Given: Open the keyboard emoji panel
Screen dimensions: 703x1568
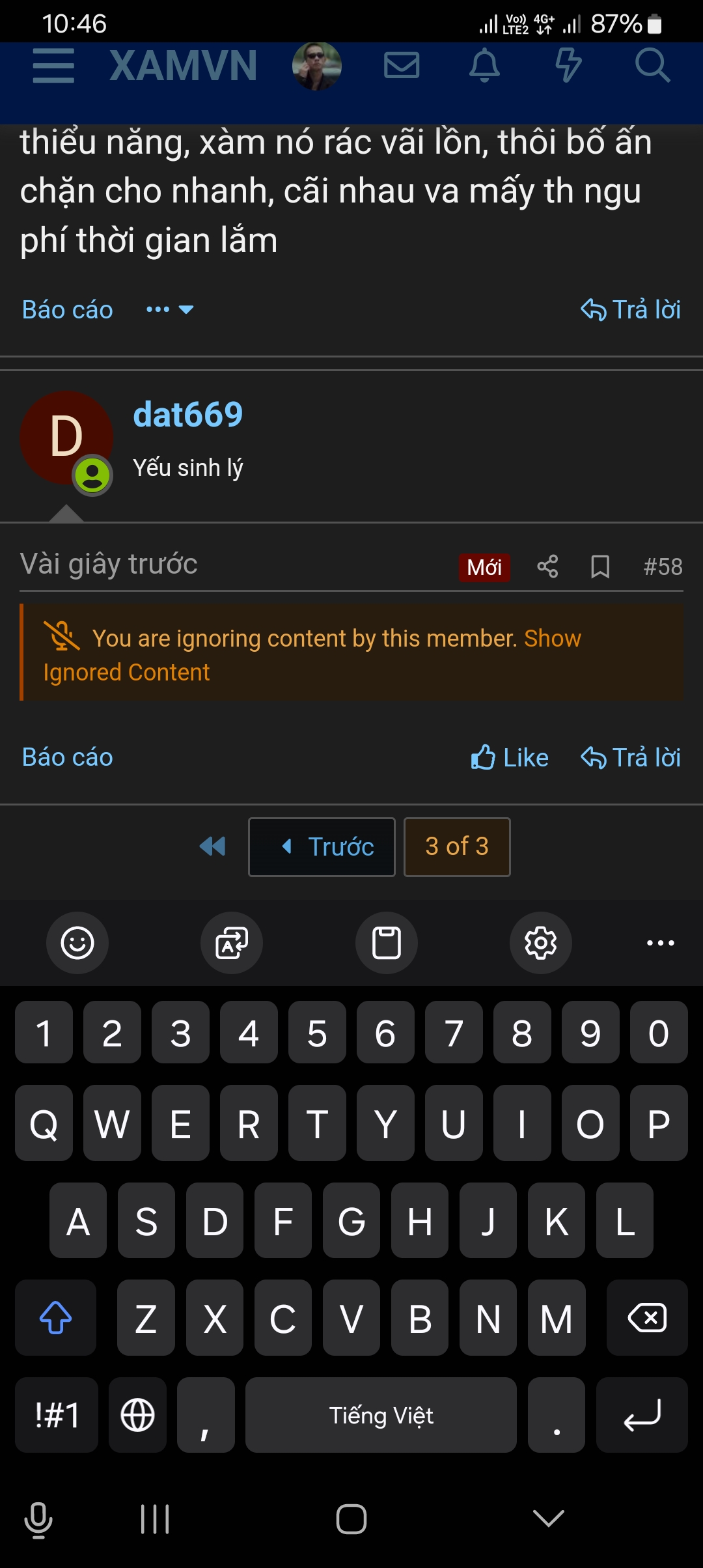Looking at the screenshot, I should pos(77,942).
